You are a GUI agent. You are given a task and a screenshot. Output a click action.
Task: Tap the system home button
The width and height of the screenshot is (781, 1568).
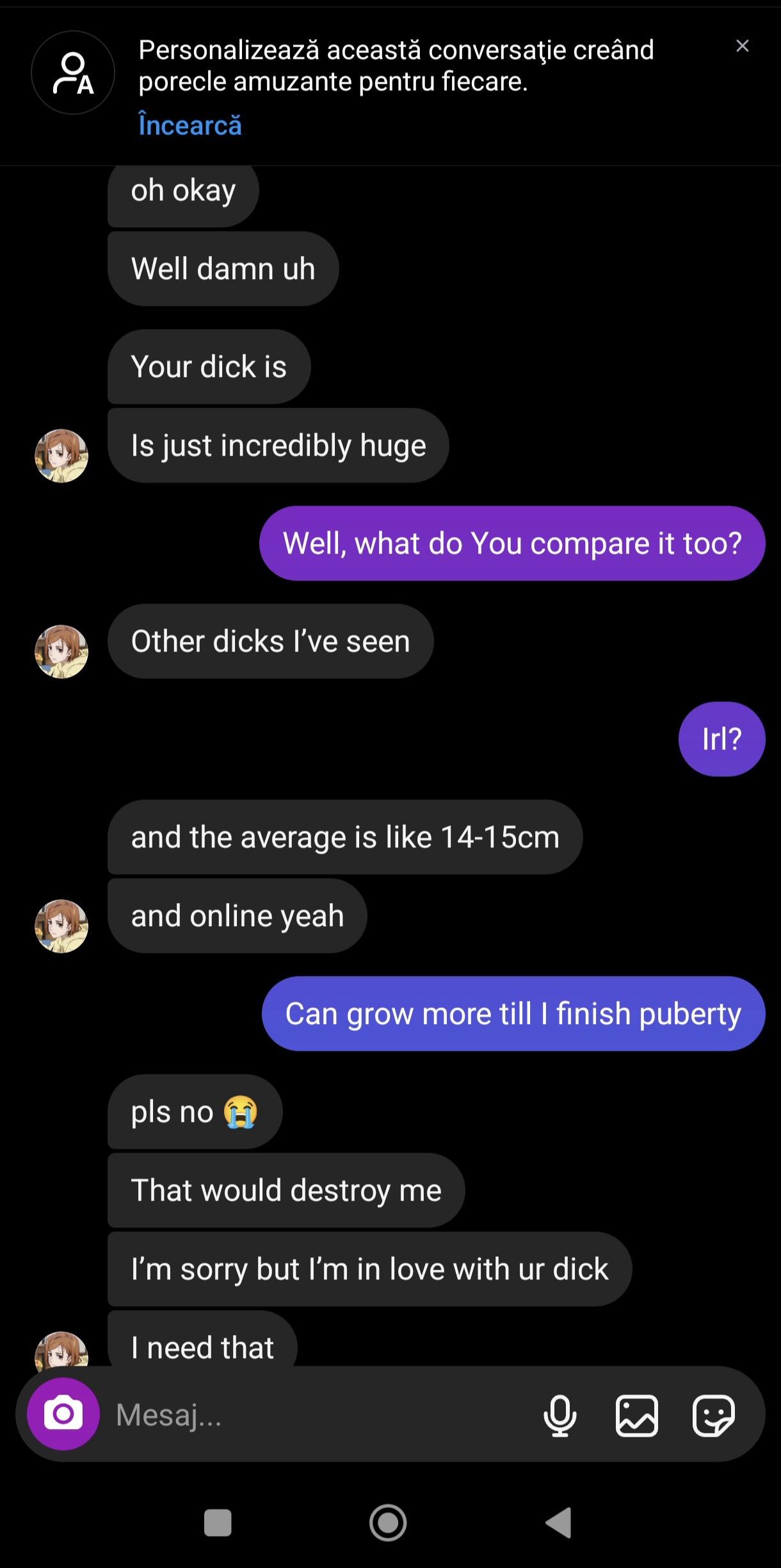pos(388,1522)
